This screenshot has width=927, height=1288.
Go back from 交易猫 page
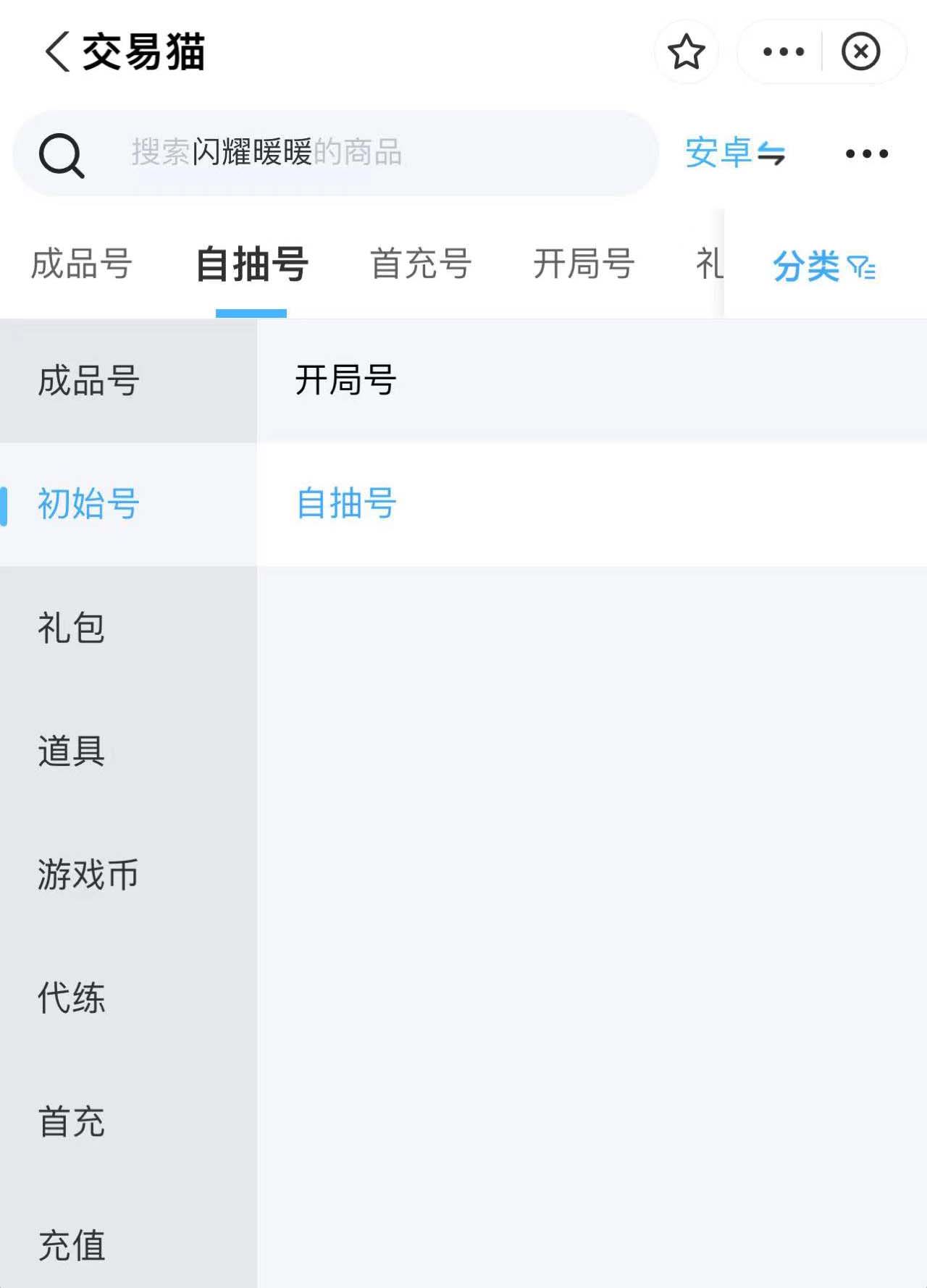point(57,52)
